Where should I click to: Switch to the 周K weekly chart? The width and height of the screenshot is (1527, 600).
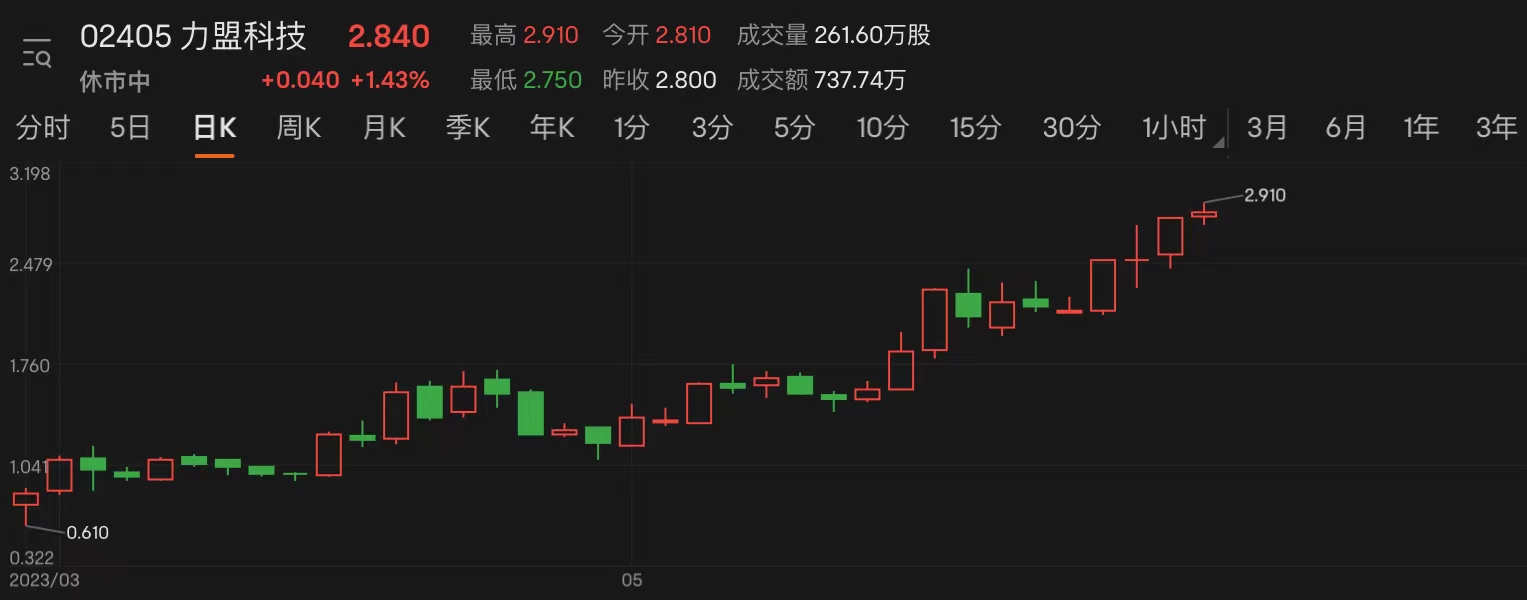point(298,128)
